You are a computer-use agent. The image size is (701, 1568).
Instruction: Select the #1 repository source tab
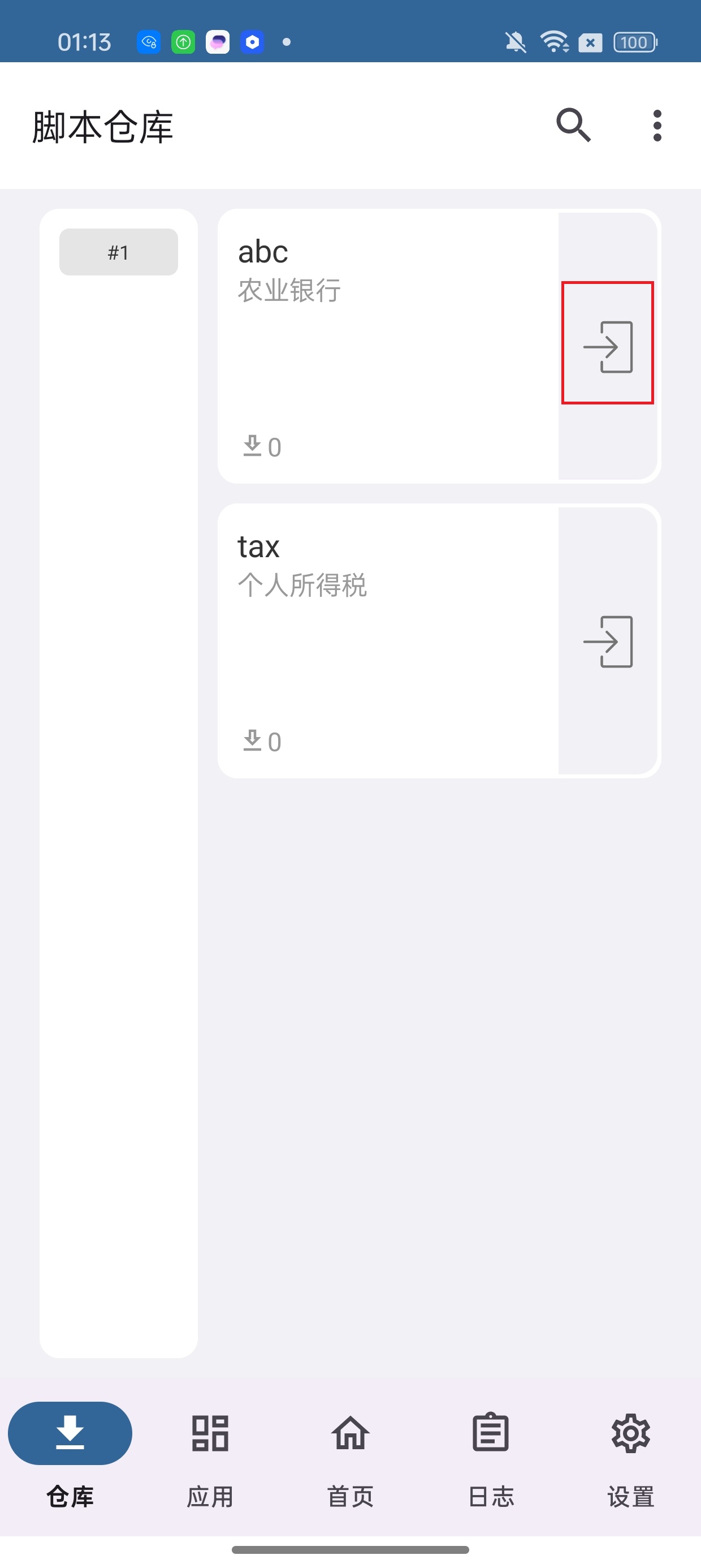click(118, 252)
